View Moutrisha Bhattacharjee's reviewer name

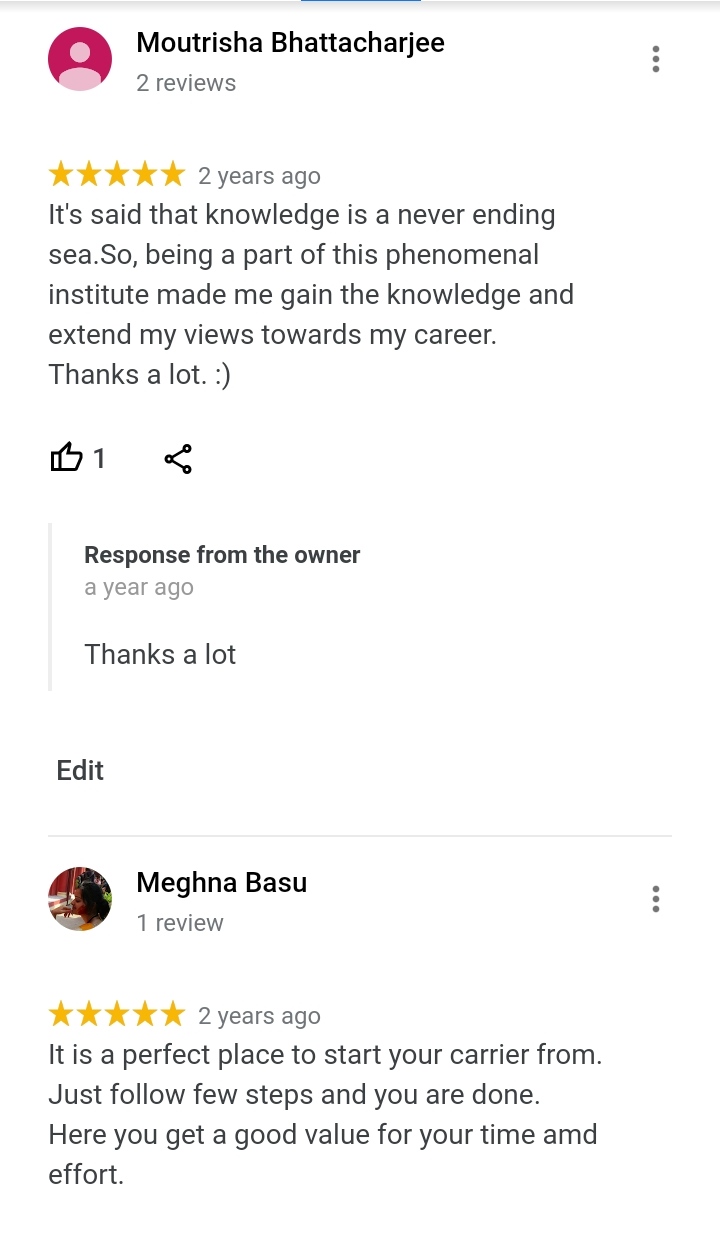coord(290,43)
